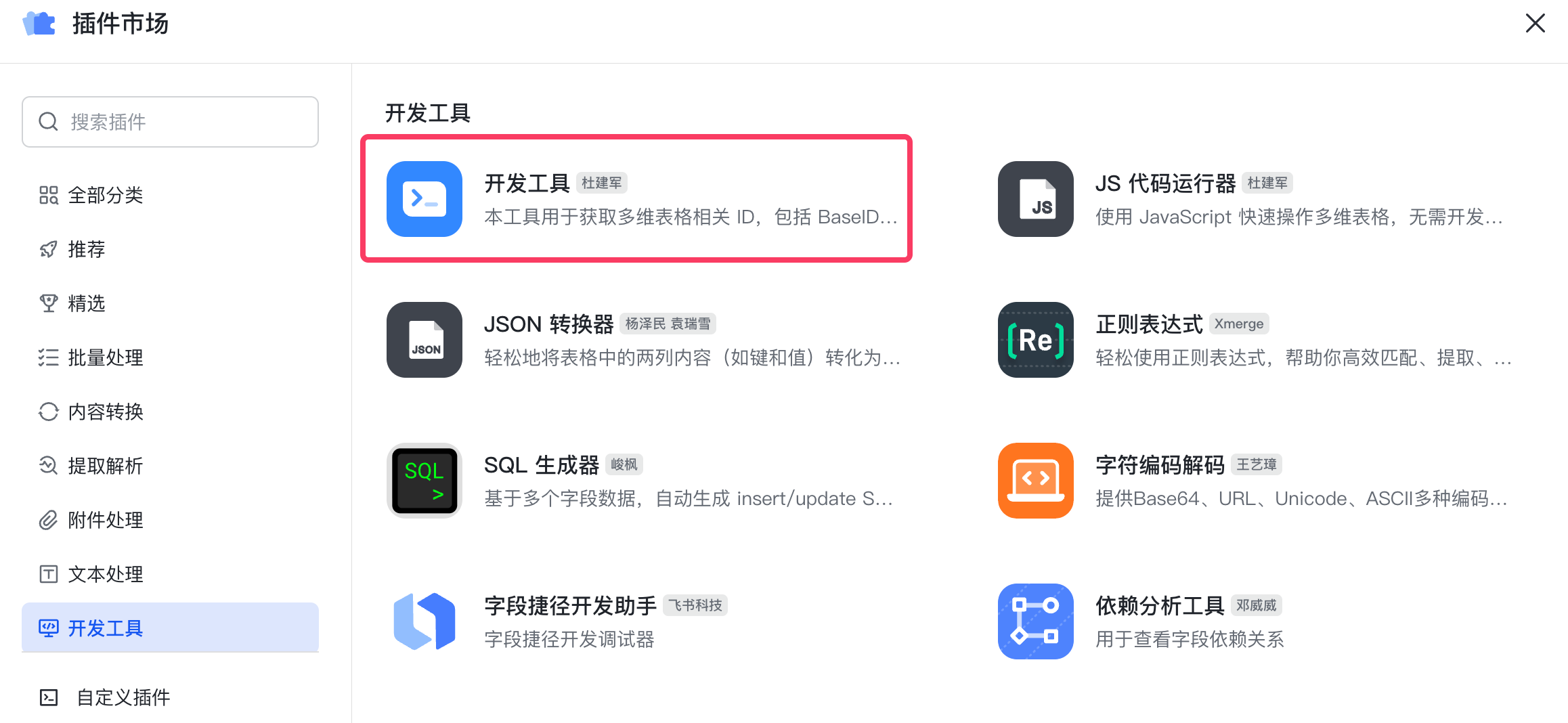The height and width of the screenshot is (723, 1568).
Task: Open 自定义插件 section
Action: pos(122,697)
